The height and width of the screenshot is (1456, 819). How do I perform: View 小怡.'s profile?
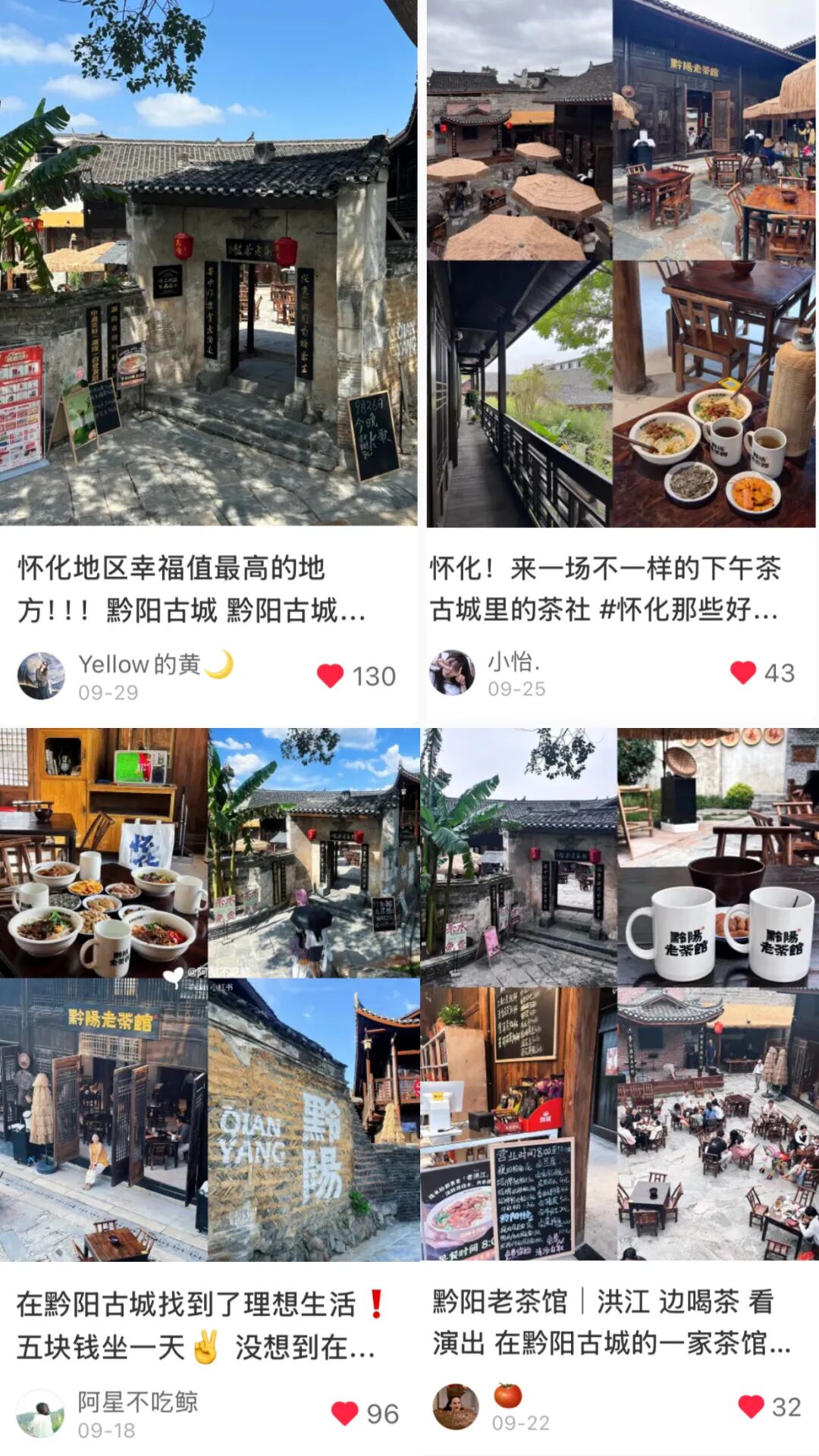tap(453, 672)
